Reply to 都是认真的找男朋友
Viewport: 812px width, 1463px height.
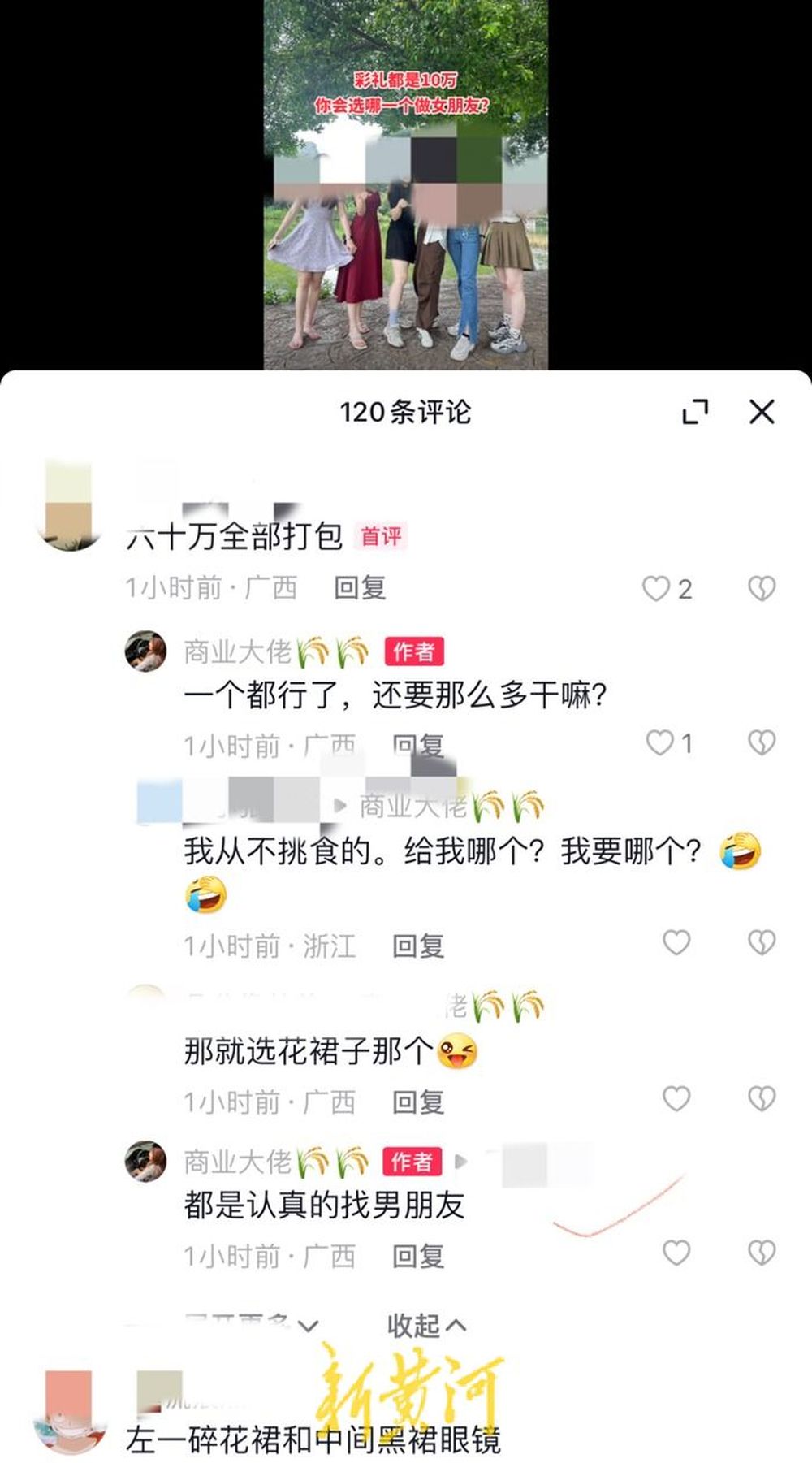point(418,1256)
